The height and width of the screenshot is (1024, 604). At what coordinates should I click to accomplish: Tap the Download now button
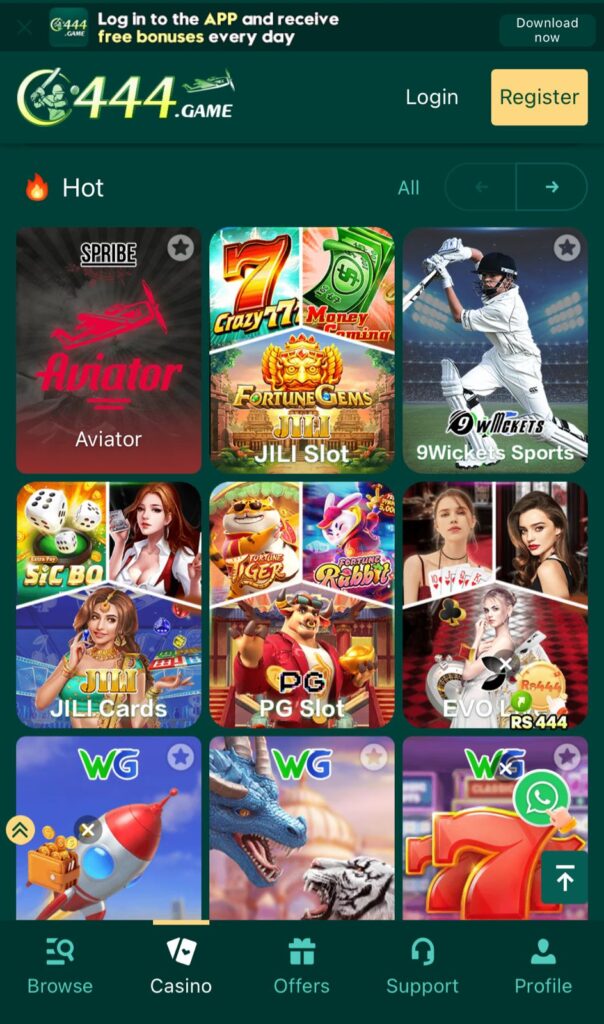(546, 30)
